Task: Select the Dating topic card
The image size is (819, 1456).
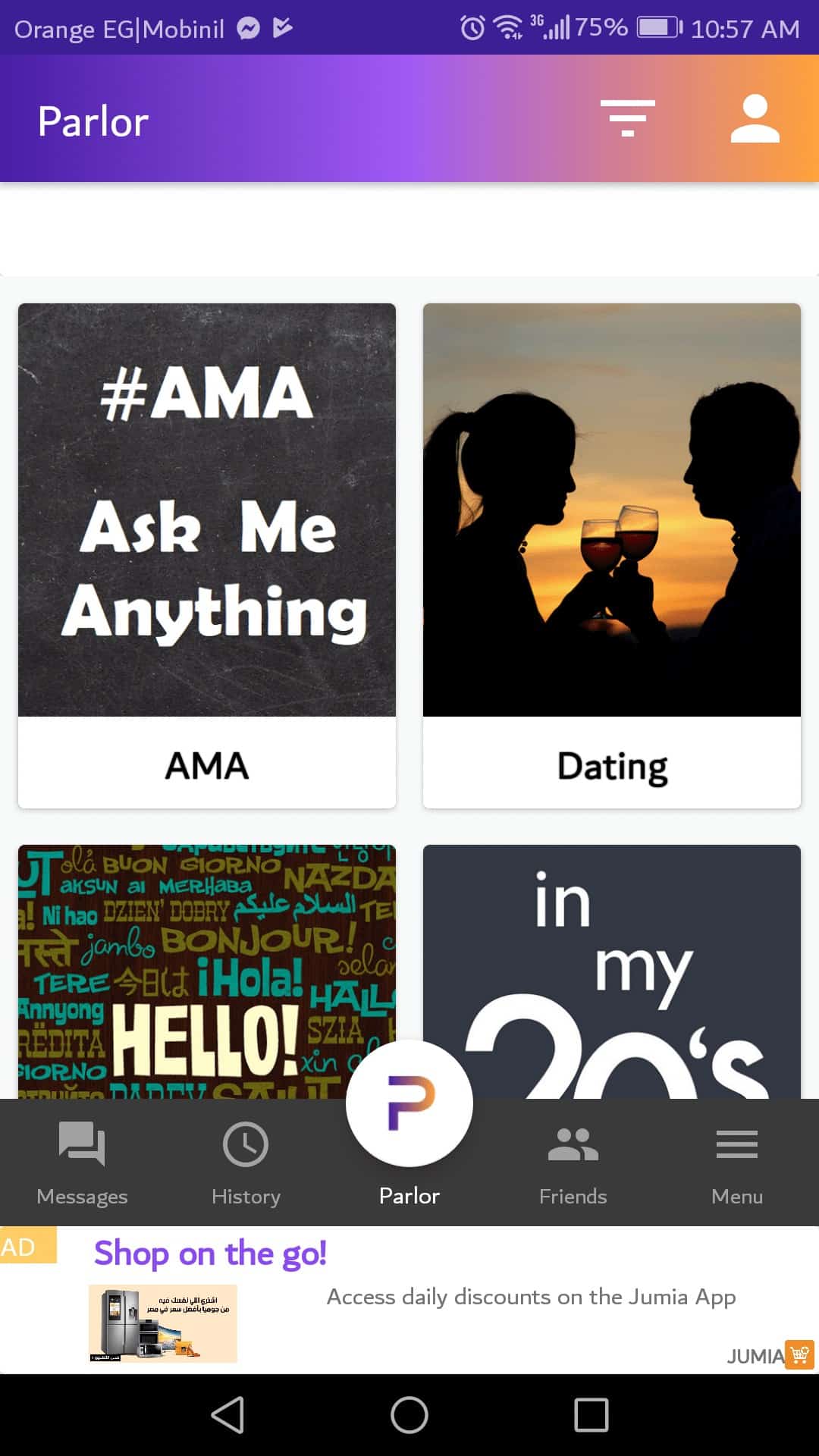Action: click(x=611, y=555)
